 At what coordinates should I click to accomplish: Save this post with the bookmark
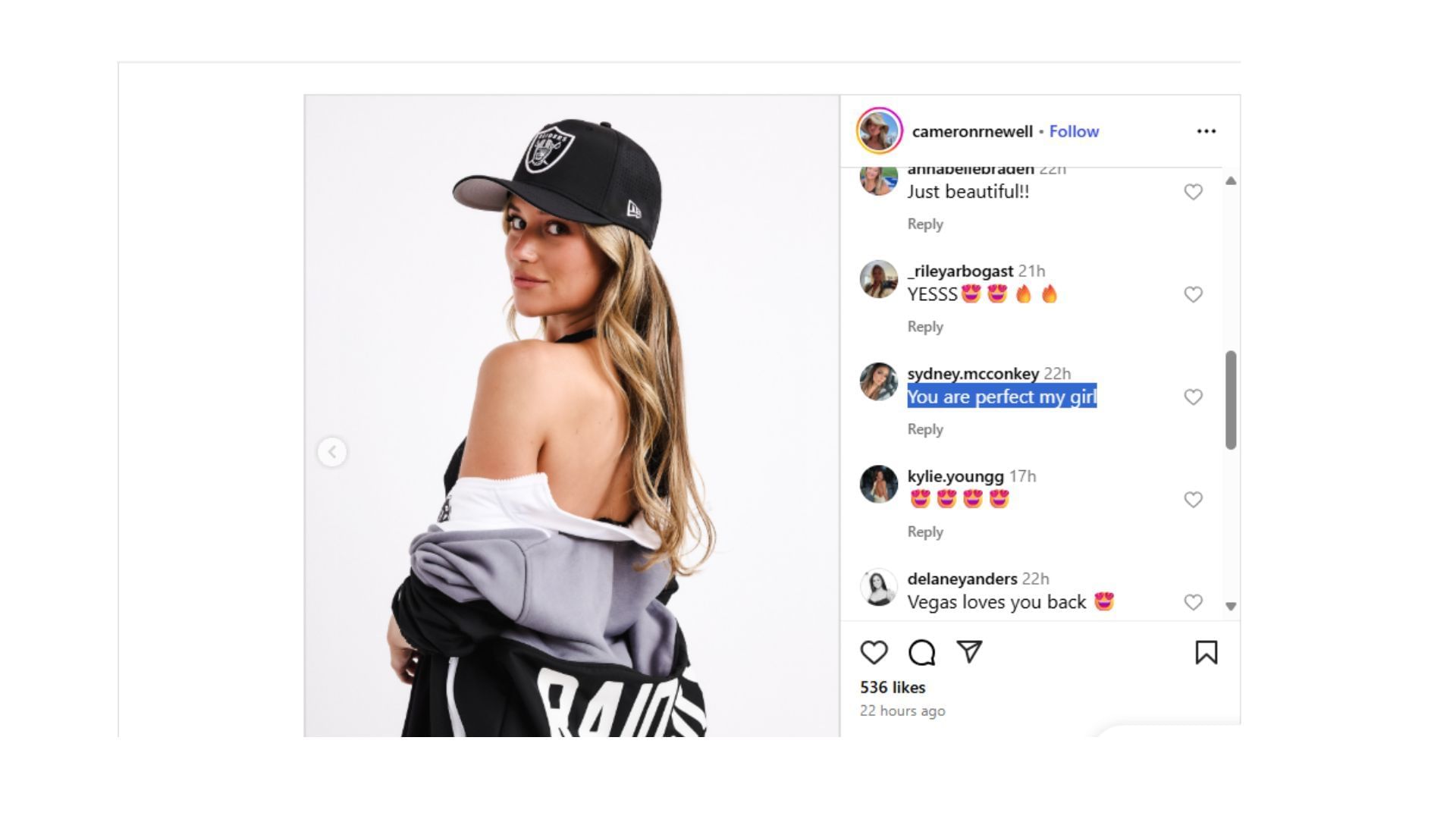(1206, 652)
